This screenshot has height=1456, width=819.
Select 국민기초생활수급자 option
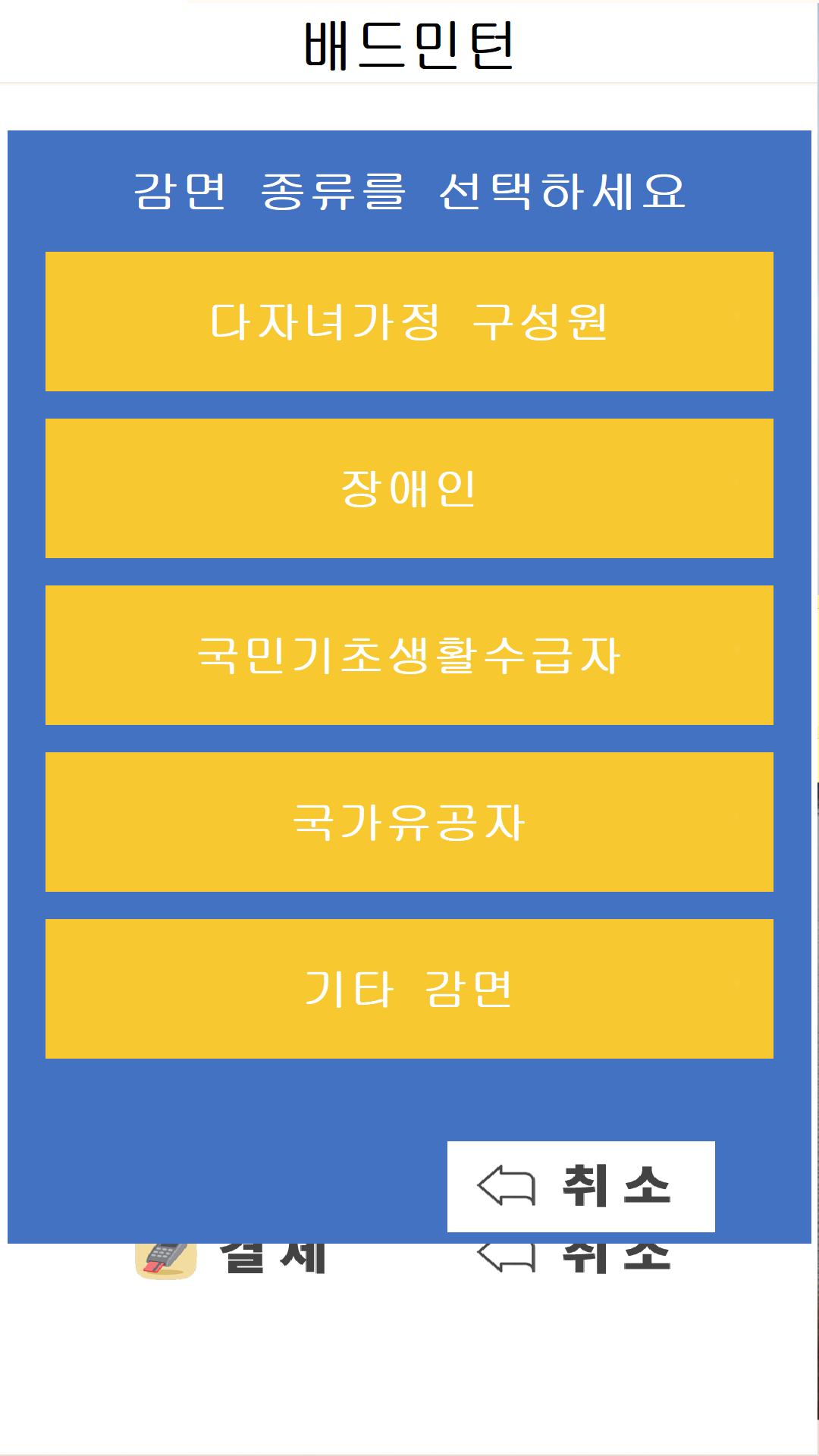(x=409, y=655)
